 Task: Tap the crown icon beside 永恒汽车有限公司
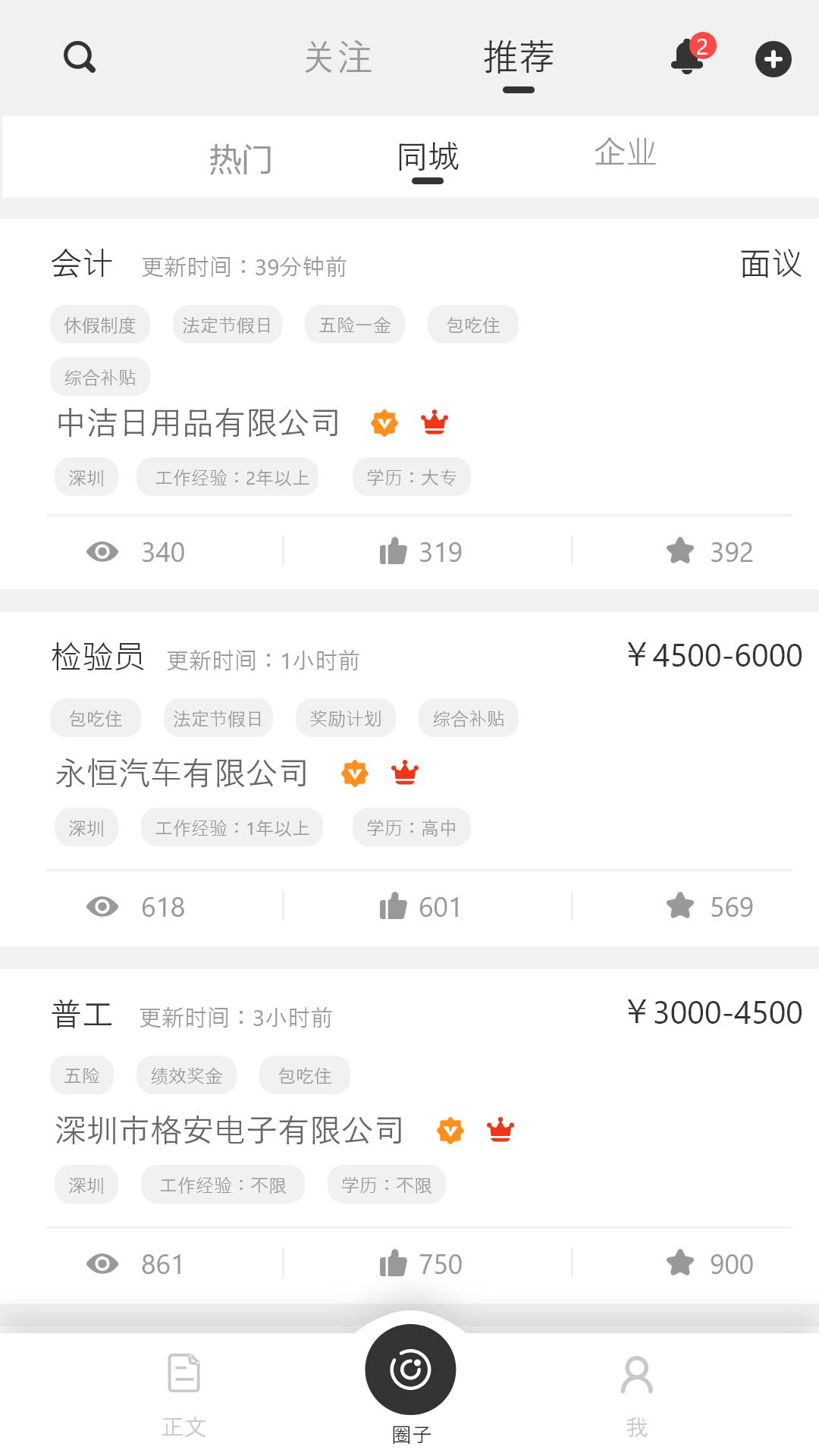coord(404,773)
